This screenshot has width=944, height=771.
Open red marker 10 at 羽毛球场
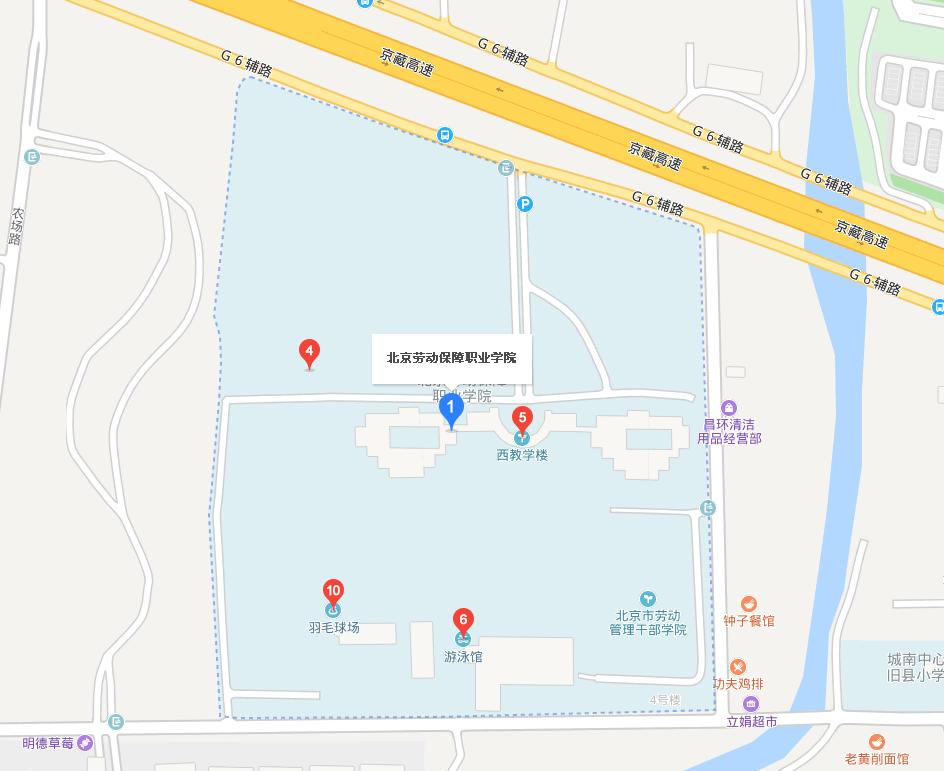click(x=333, y=593)
